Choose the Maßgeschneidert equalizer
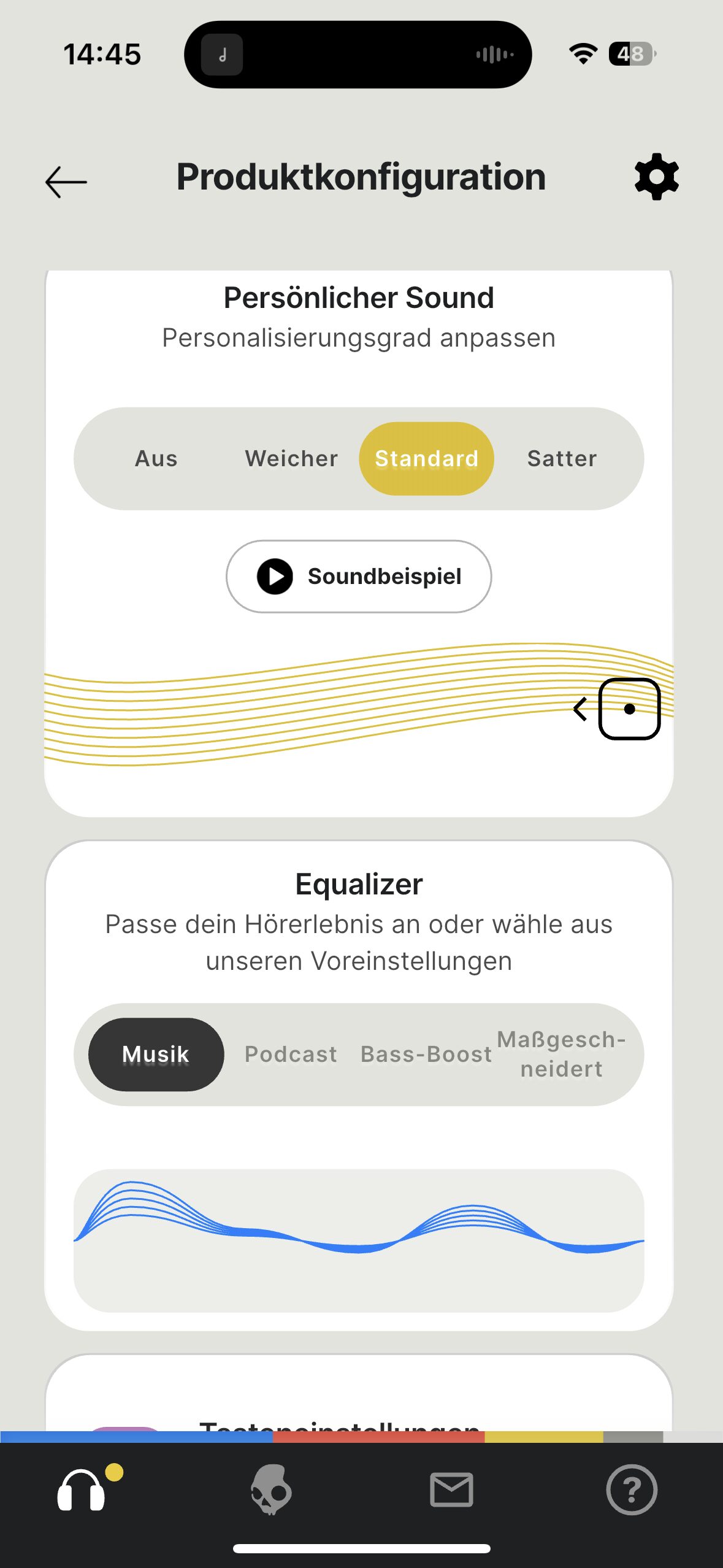The width and height of the screenshot is (723, 1568). point(561,1055)
